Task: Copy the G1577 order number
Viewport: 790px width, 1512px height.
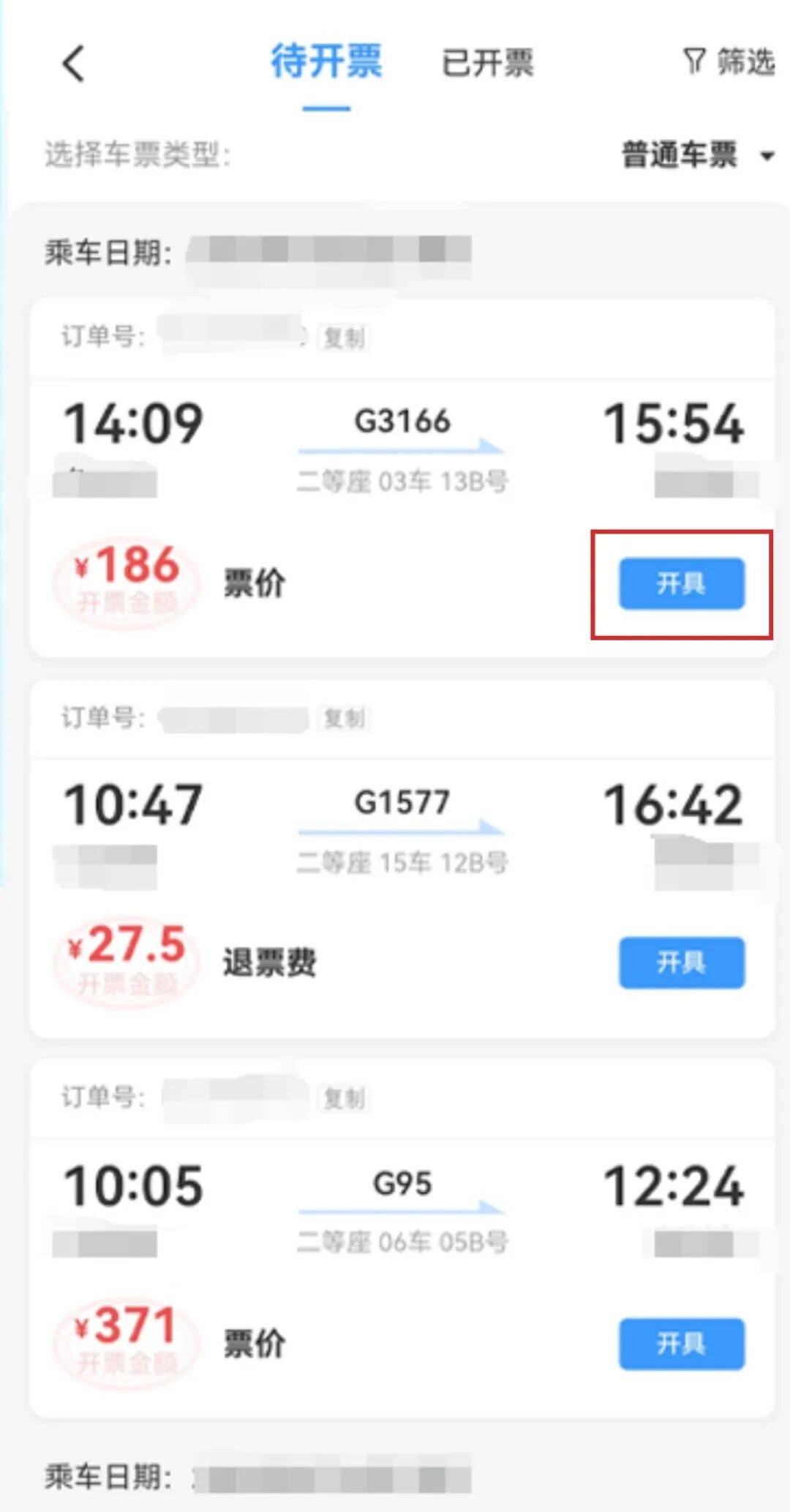Action: (x=344, y=719)
